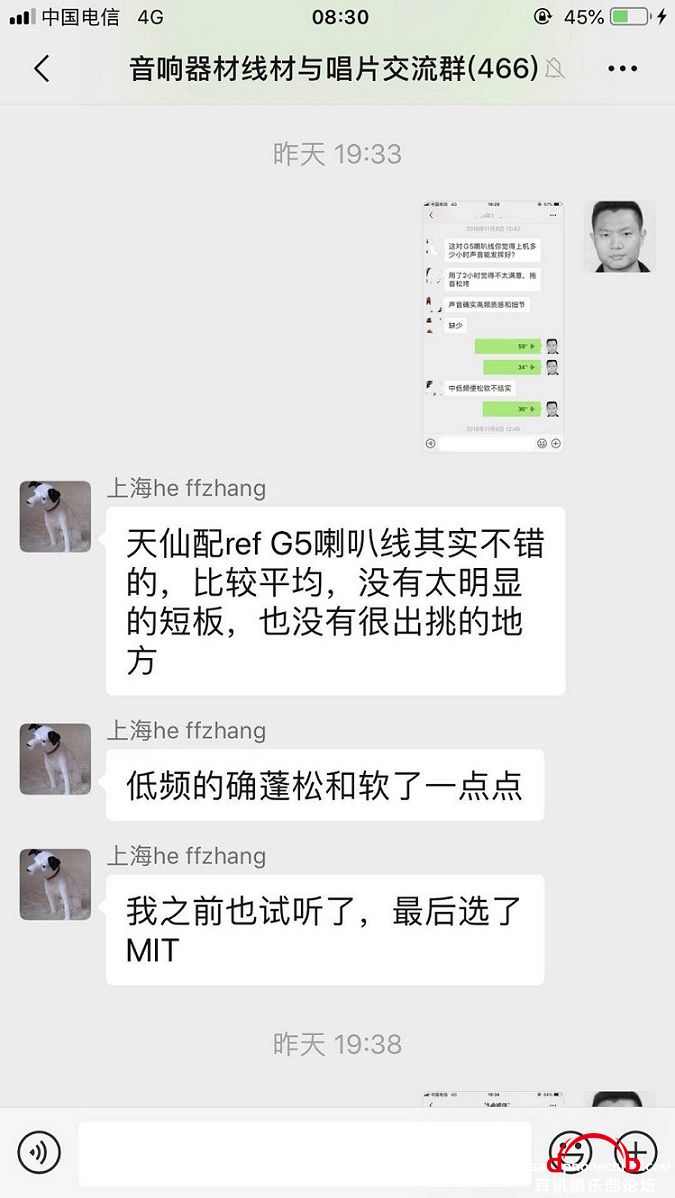Go back from the group chat
The image size is (675, 1198).
tap(41, 68)
